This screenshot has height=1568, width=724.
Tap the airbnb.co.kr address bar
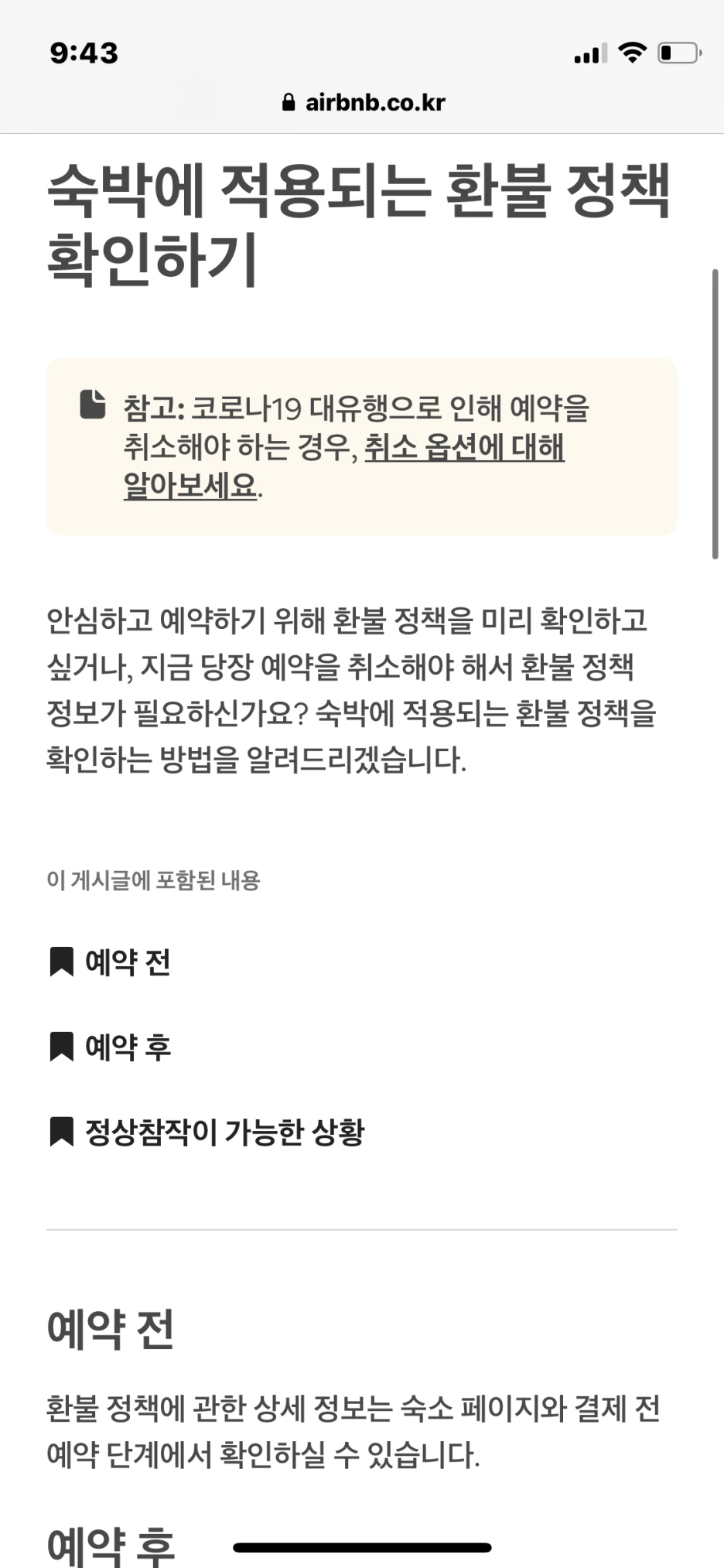(363, 102)
